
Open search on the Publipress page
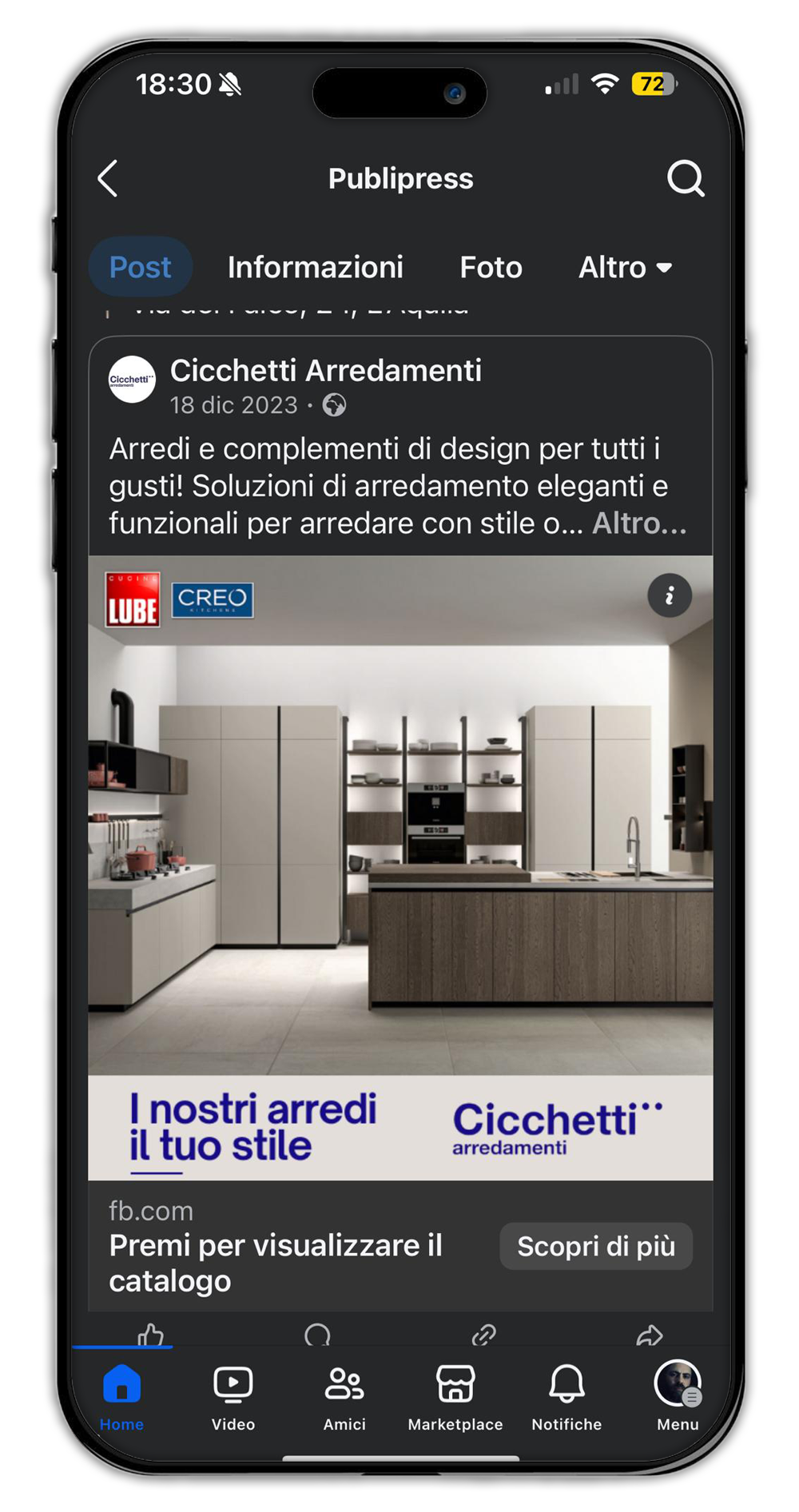pyautogui.click(x=686, y=178)
